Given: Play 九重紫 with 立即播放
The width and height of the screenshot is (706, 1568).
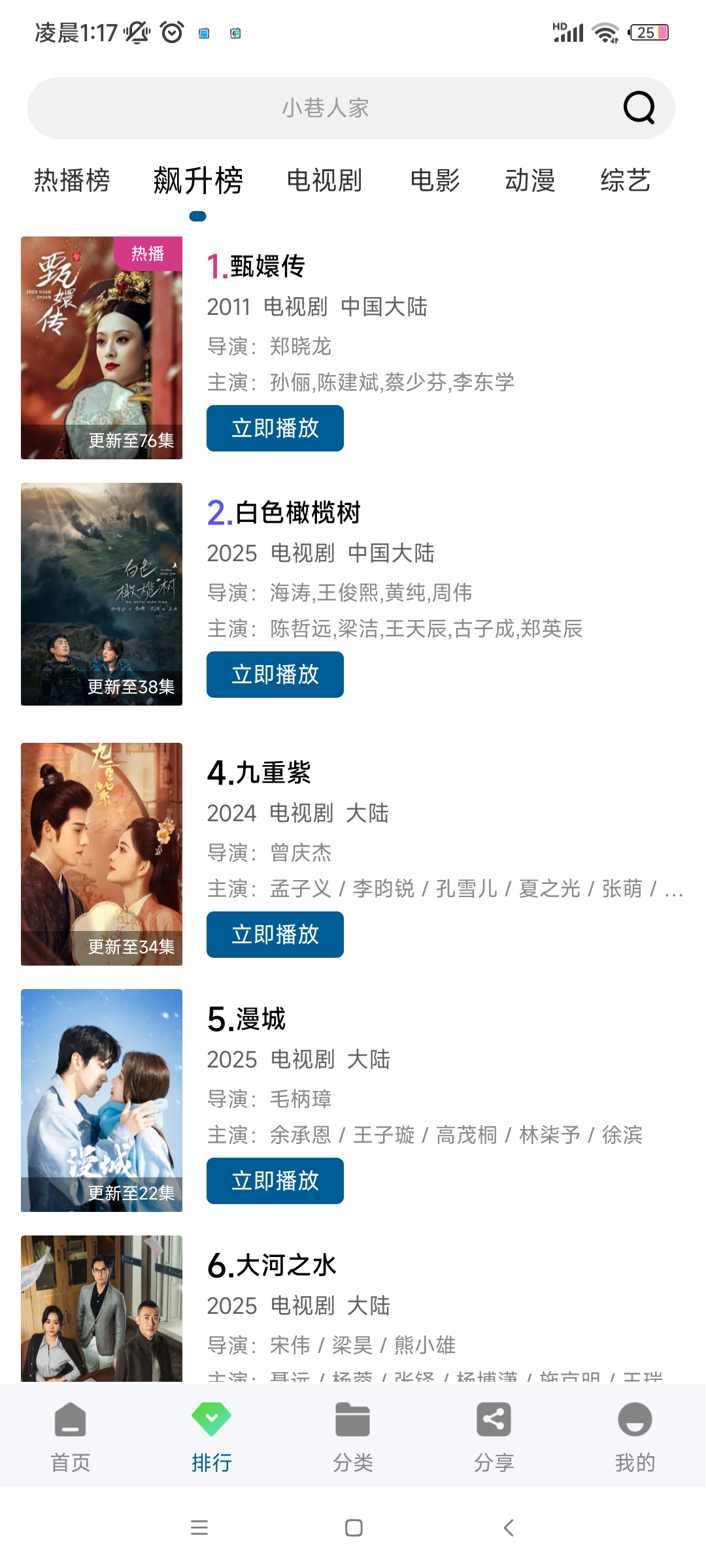Looking at the screenshot, I should [275, 935].
